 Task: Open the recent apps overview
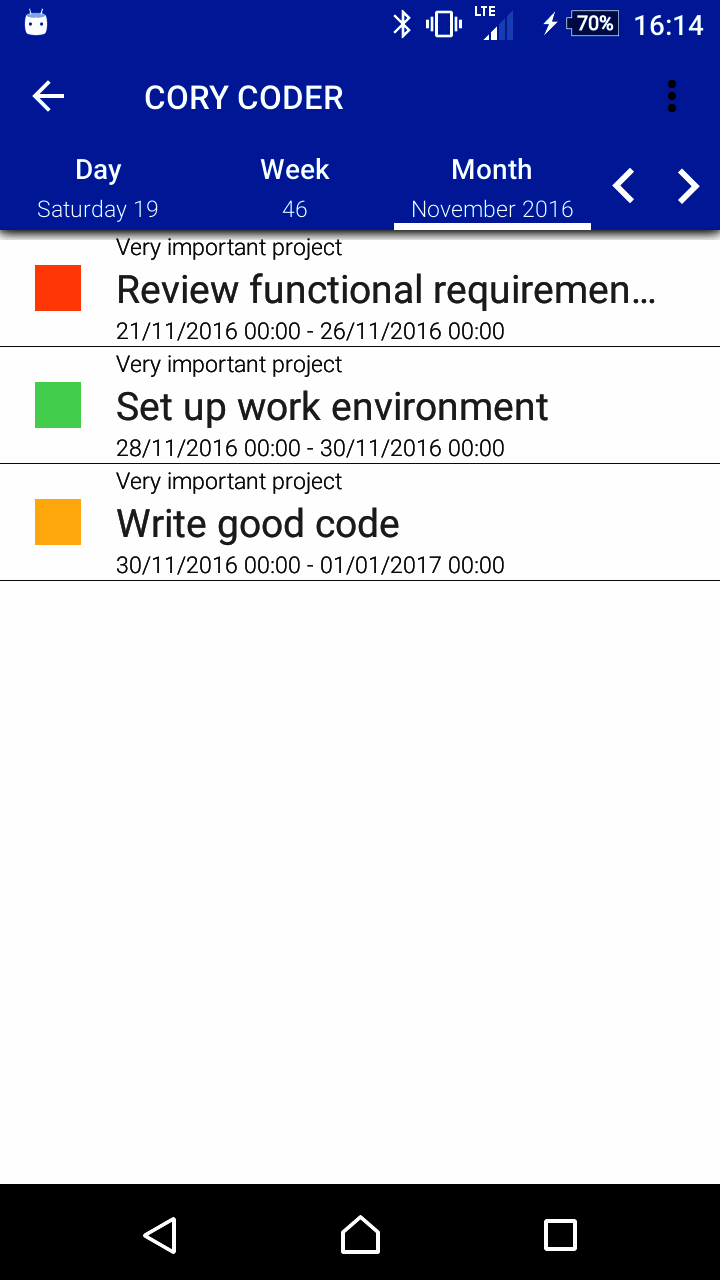(560, 1235)
